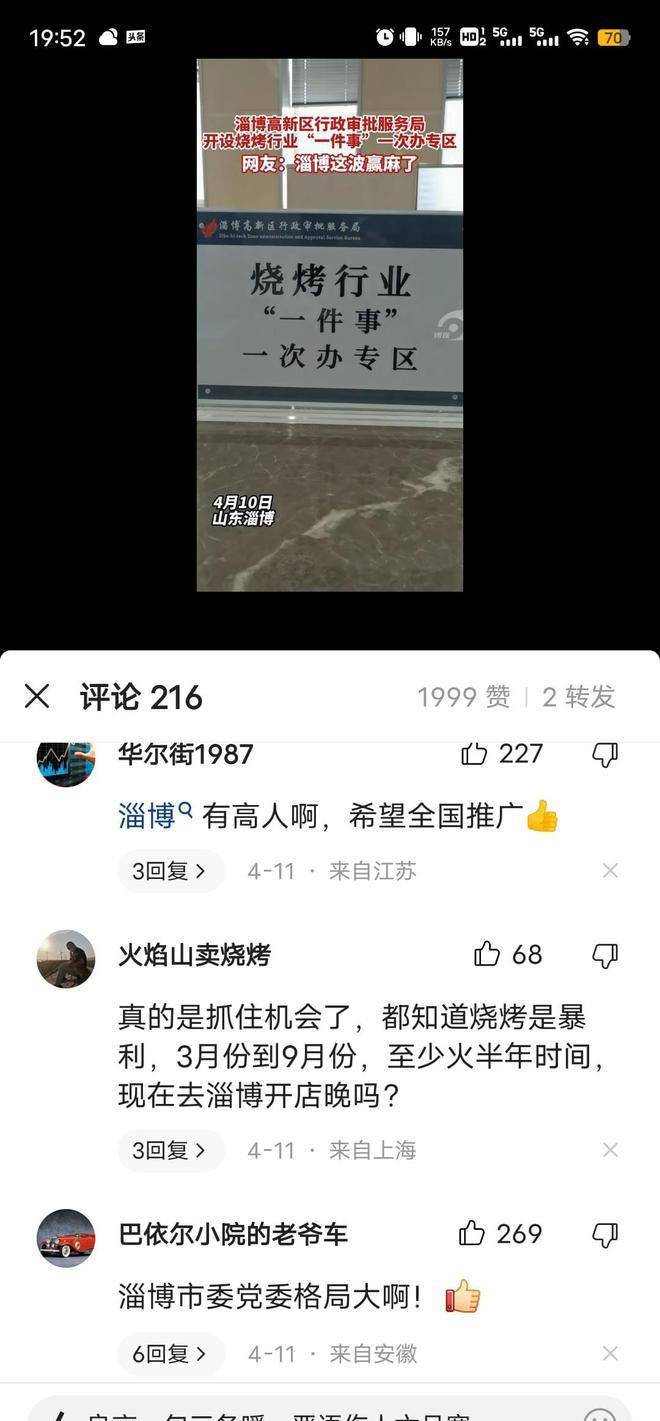Dislike the comment by 火焰山卖烧烤

point(605,955)
